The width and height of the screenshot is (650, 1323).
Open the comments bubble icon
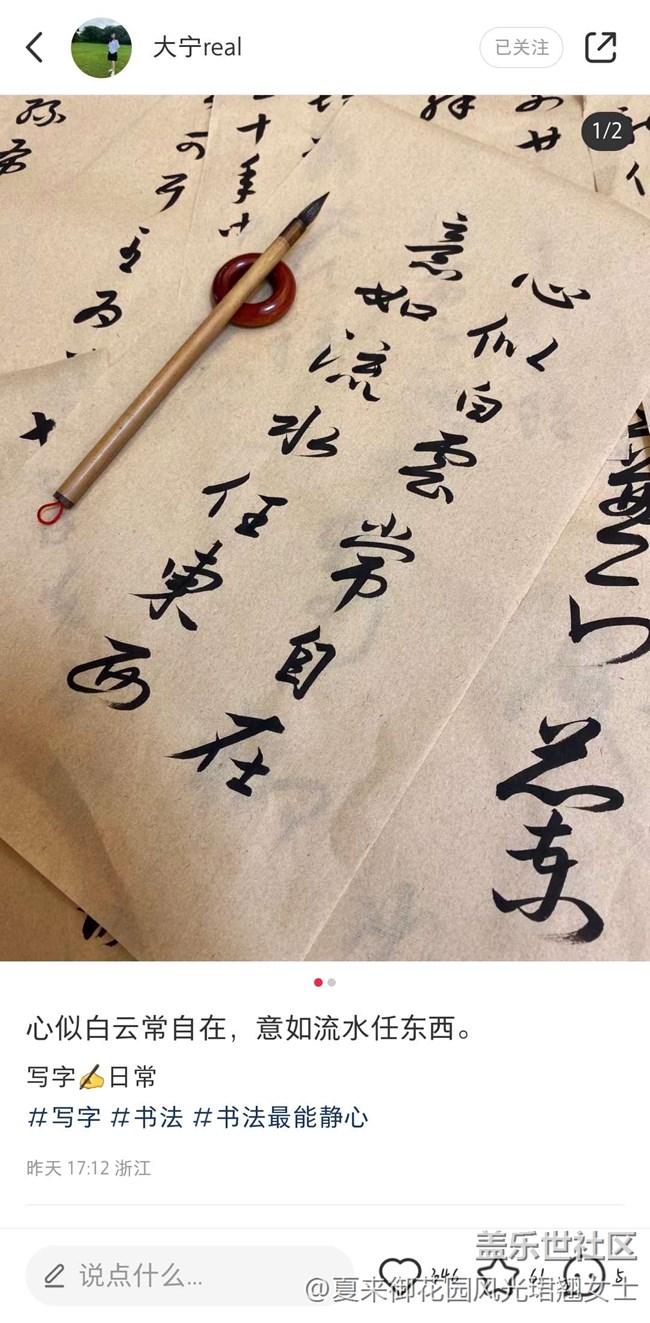point(583,1275)
